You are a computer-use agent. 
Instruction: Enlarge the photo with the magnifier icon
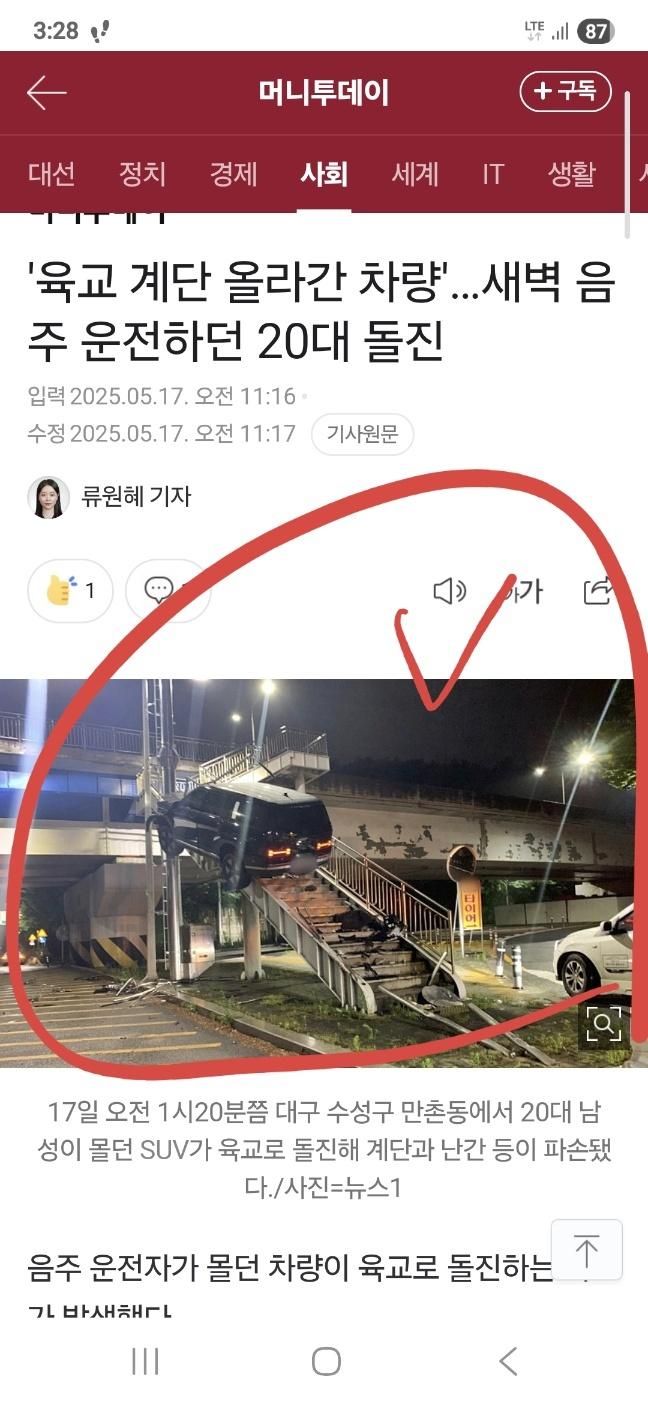[604, 1024]
